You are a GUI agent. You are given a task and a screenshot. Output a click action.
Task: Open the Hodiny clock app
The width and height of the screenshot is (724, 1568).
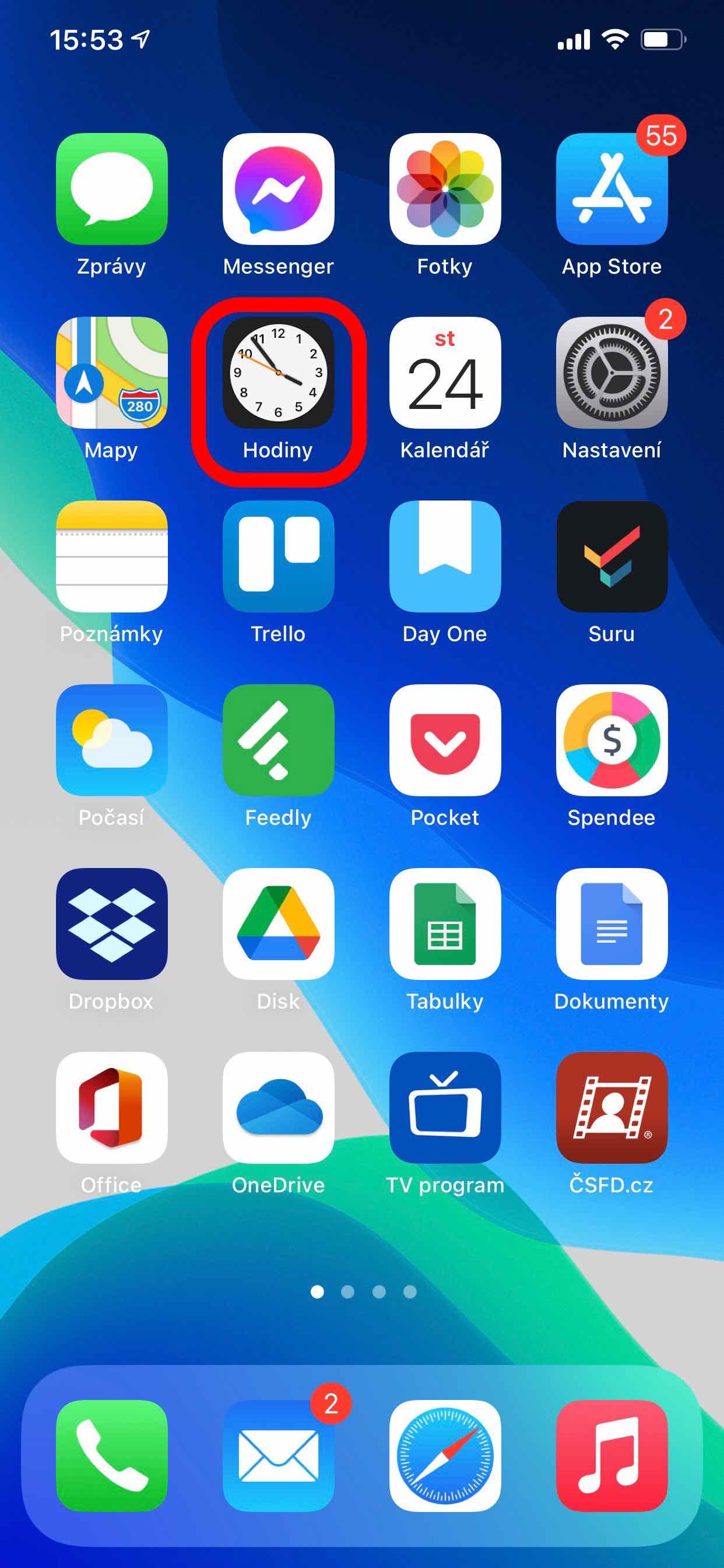(x=278, y=373)
